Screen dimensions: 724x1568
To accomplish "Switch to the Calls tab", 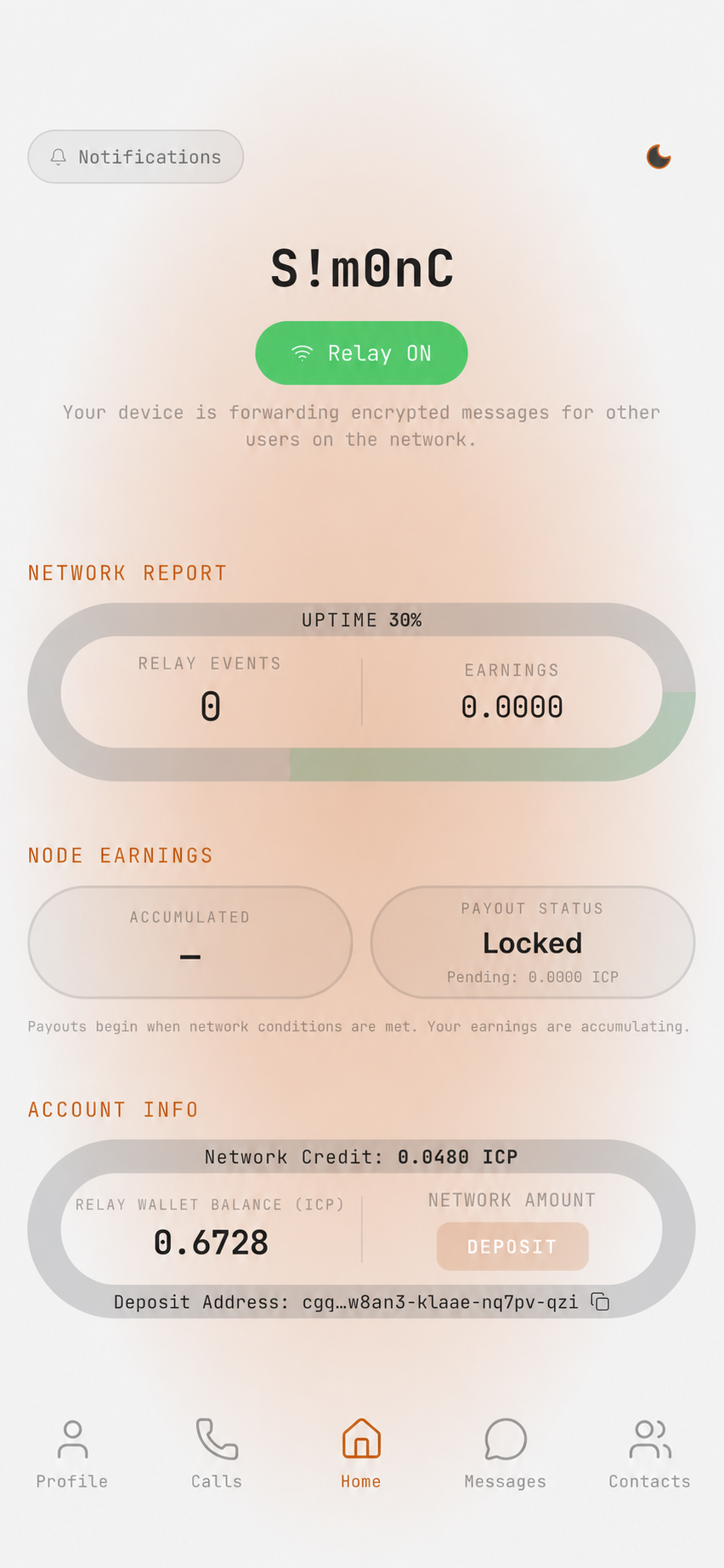I will 217,1454.
